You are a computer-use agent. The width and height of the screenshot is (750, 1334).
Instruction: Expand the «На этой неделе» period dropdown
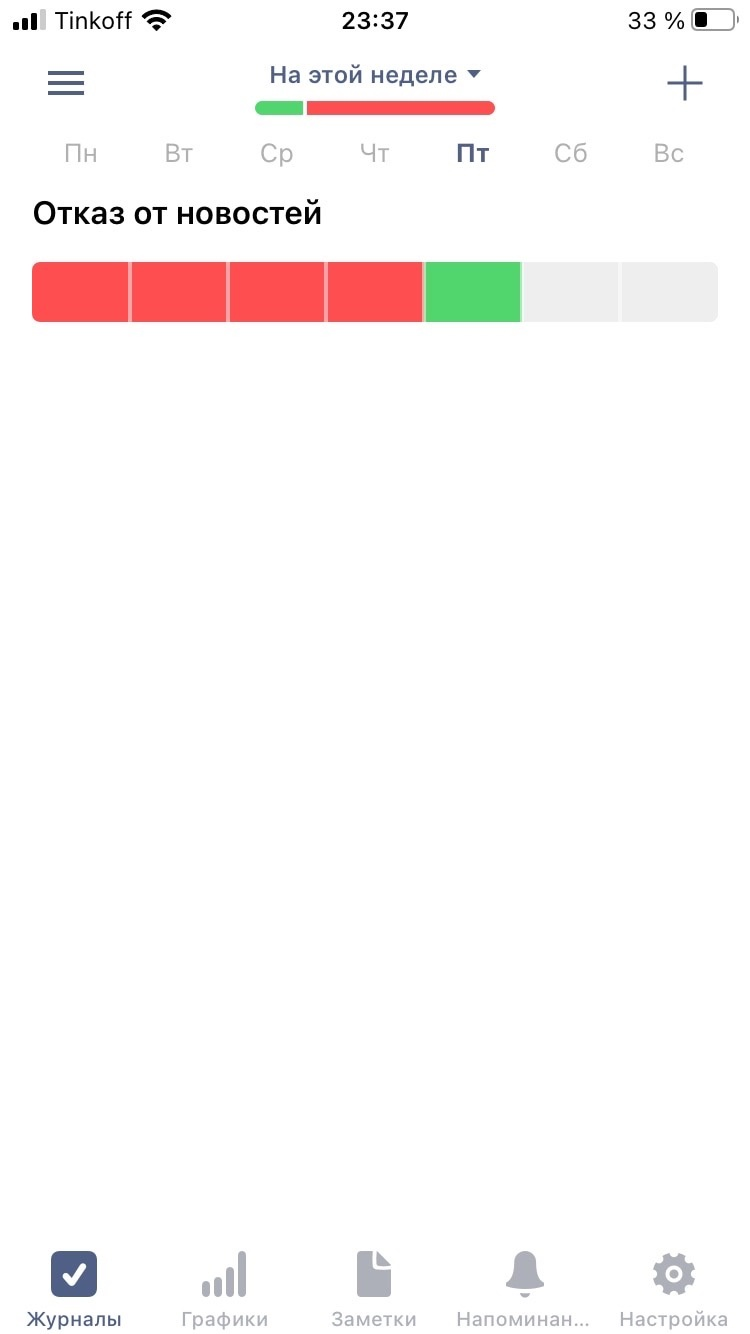tap(375, 75)
